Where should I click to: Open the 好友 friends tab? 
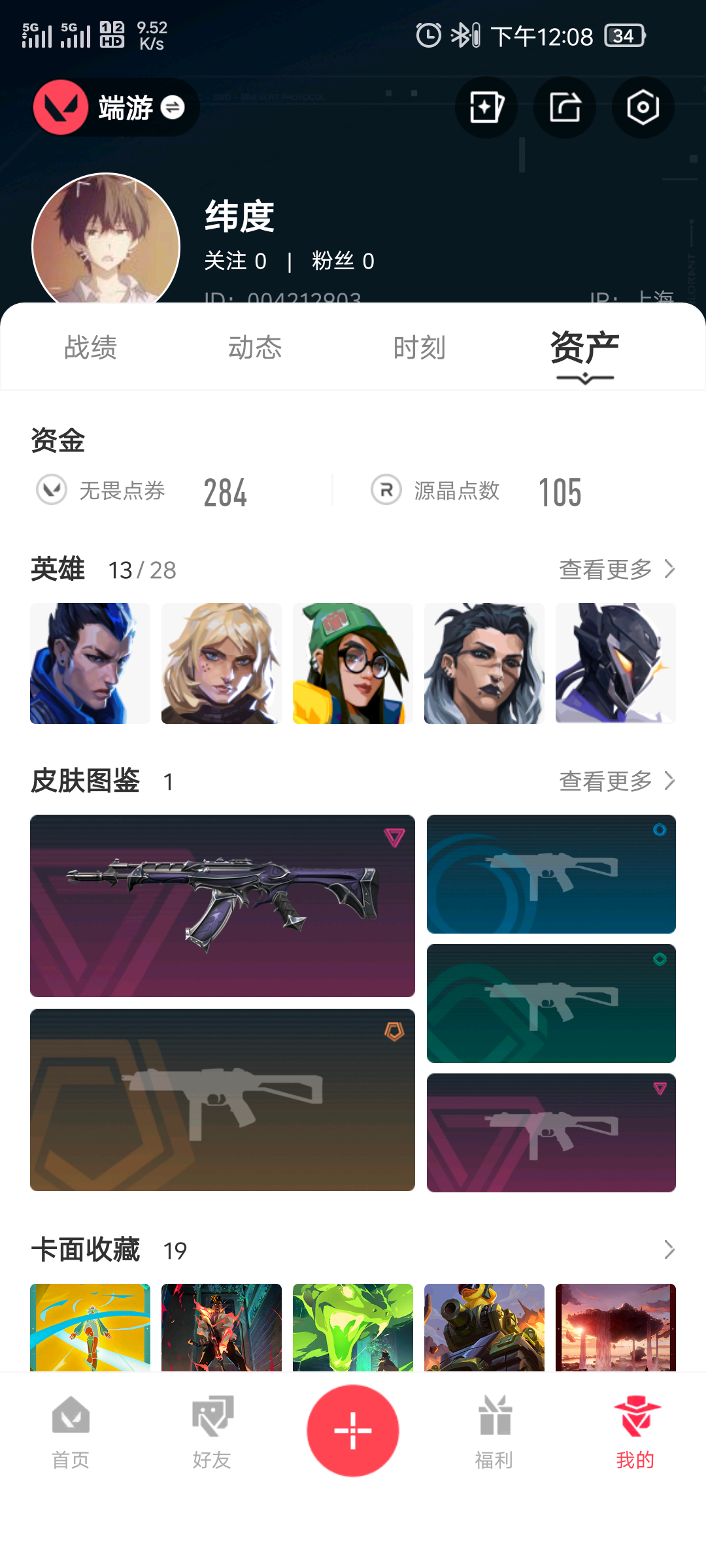click(212, 1432)
